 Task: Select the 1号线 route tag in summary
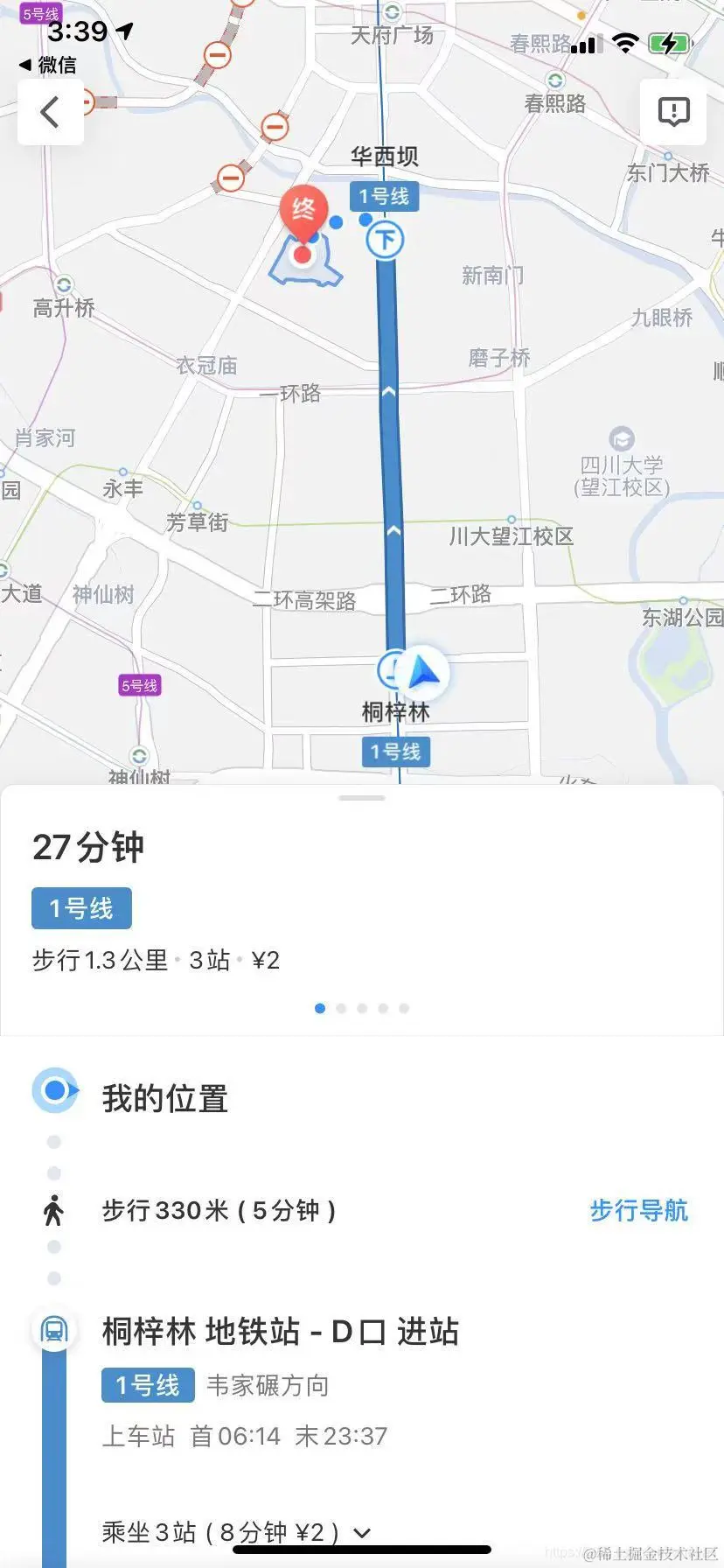[x=80, y=907]
